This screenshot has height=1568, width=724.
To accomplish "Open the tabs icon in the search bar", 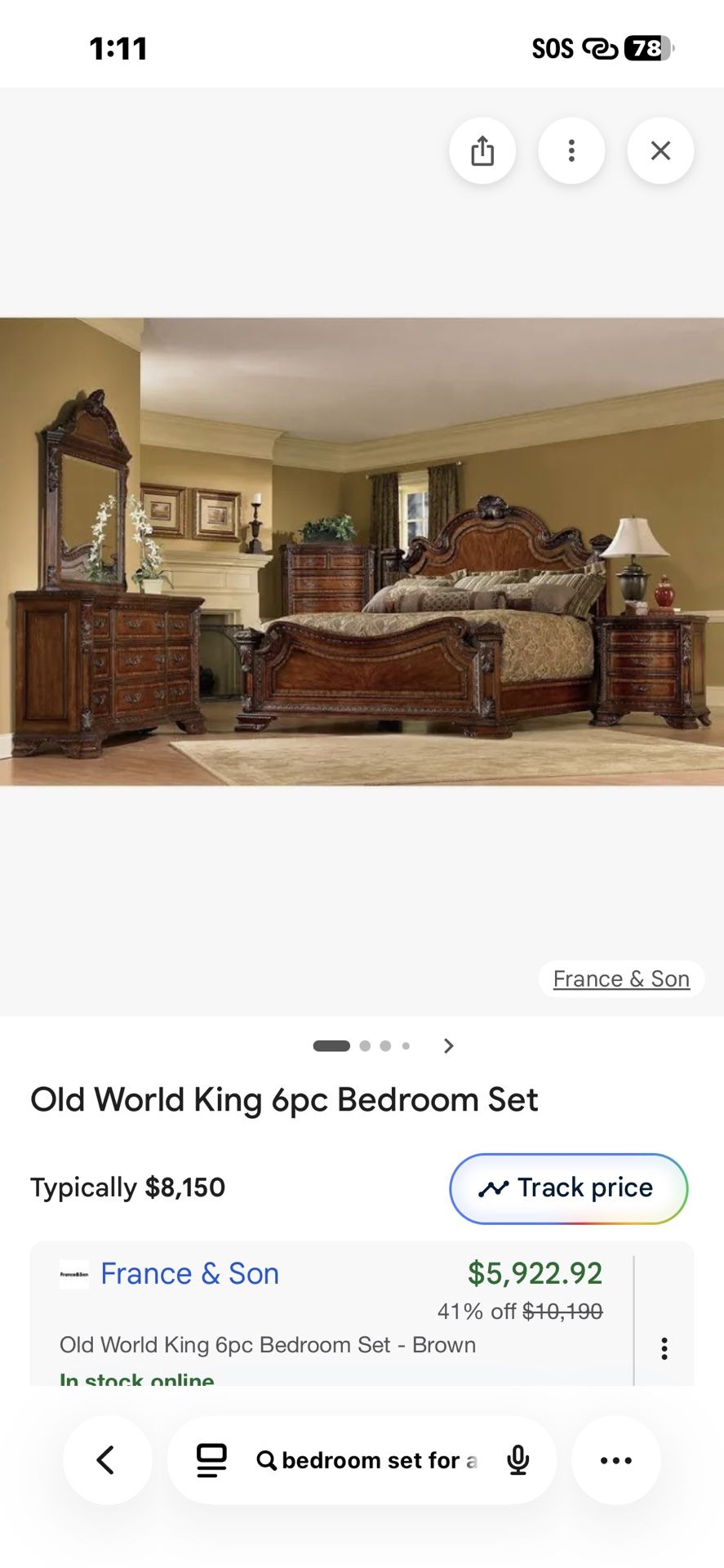I will tap(211, 1460).
